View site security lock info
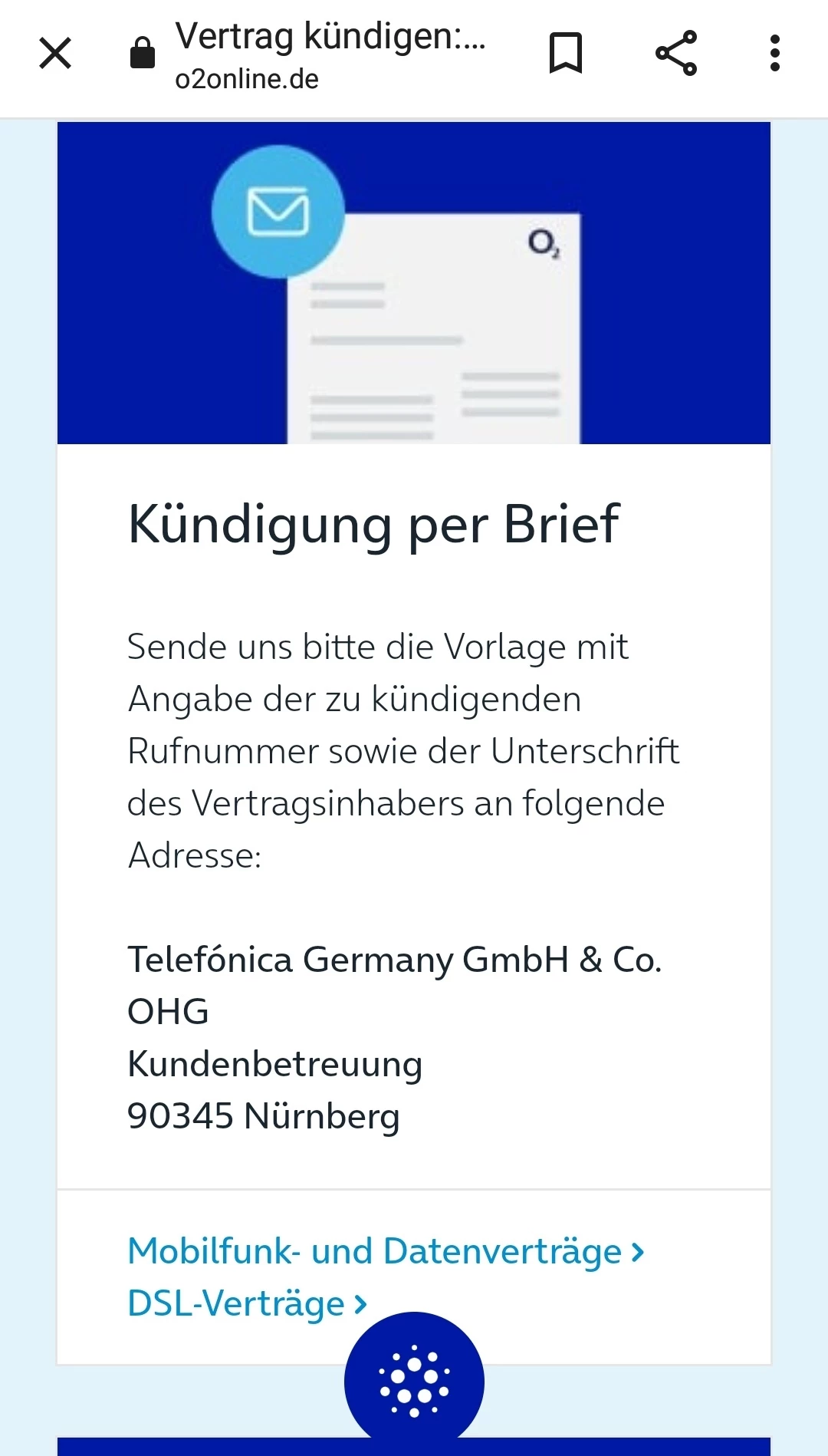The height and width of the screenshot is (1456, 828). point(143,54)
